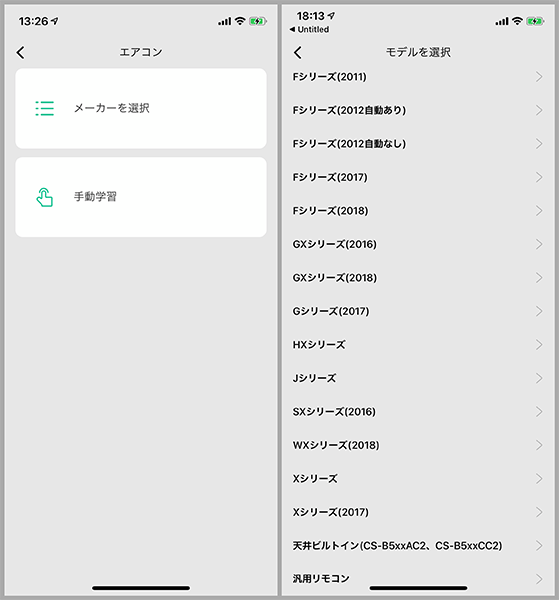
Task: Go back from the モデルを選択 screen
Action: coord(298,52)
